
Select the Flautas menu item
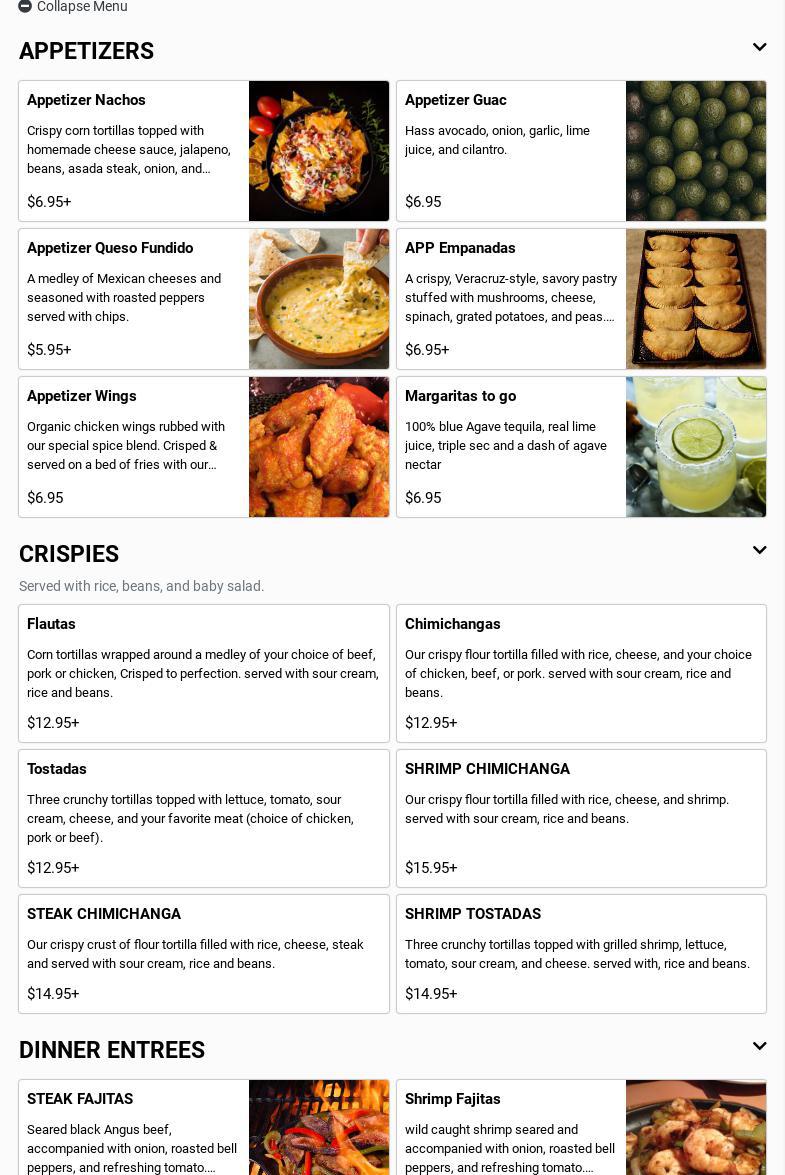[x=204, y=673]
